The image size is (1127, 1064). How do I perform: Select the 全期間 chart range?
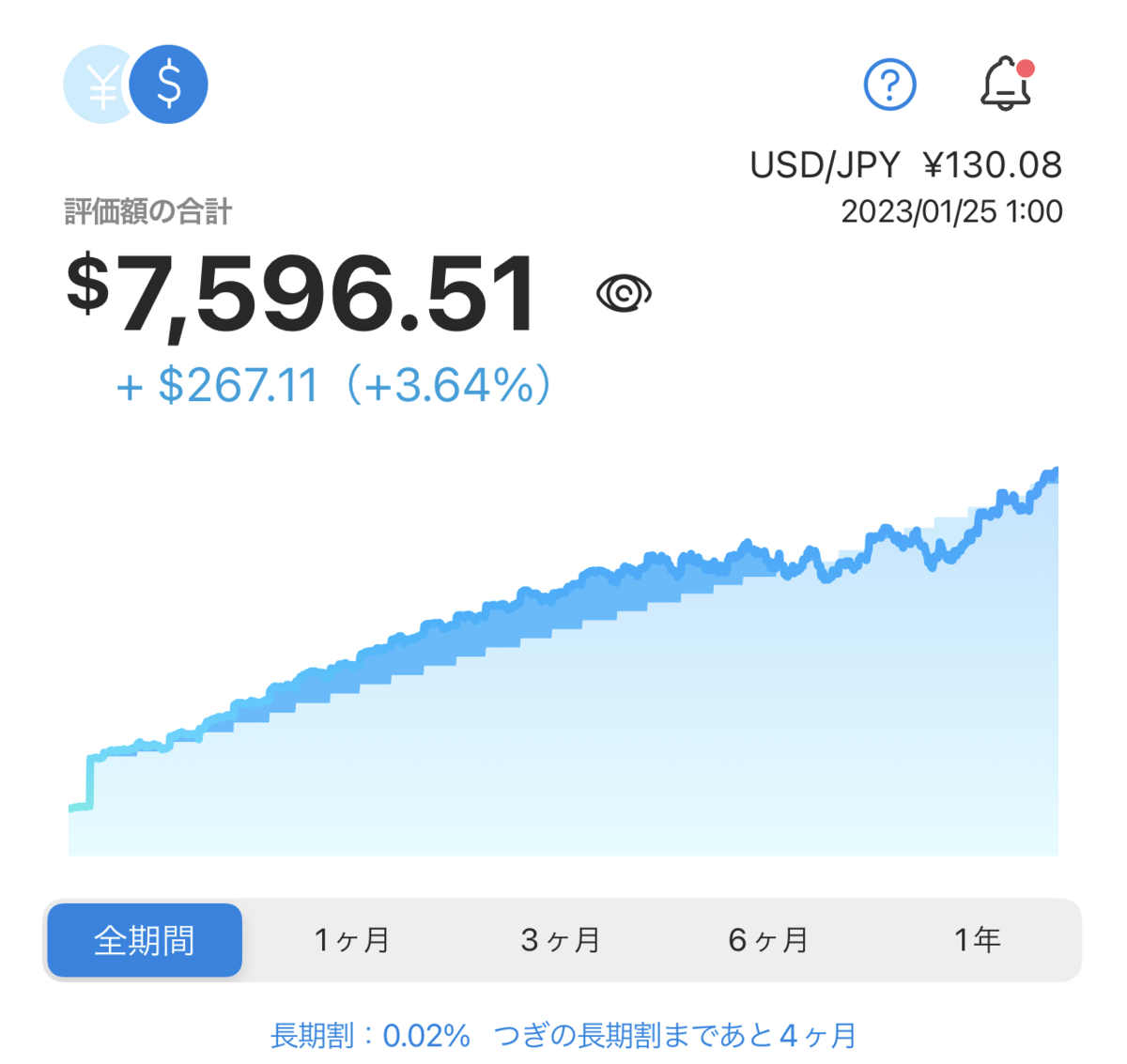tap(145, 940)
